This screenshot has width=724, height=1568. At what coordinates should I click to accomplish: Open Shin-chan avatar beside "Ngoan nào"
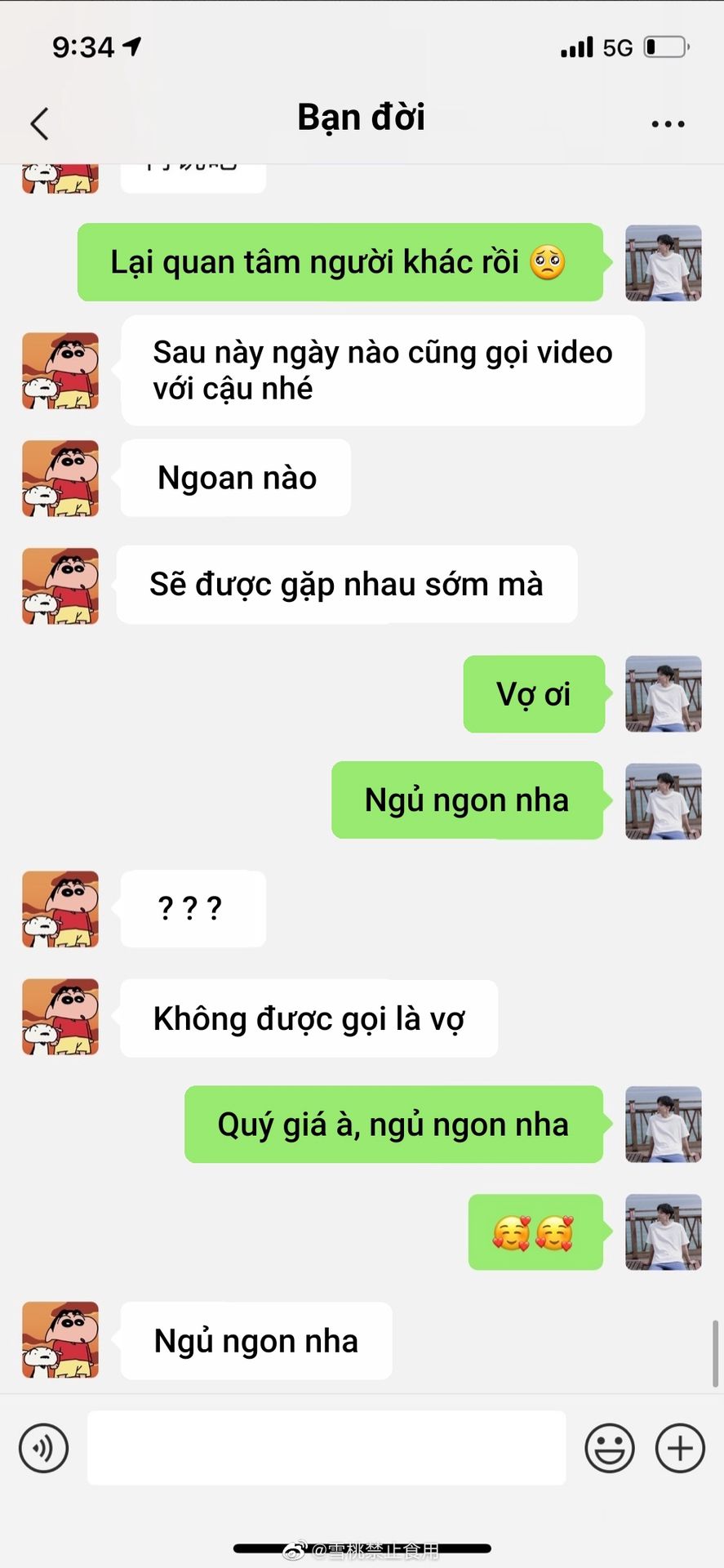click(60, 479)
